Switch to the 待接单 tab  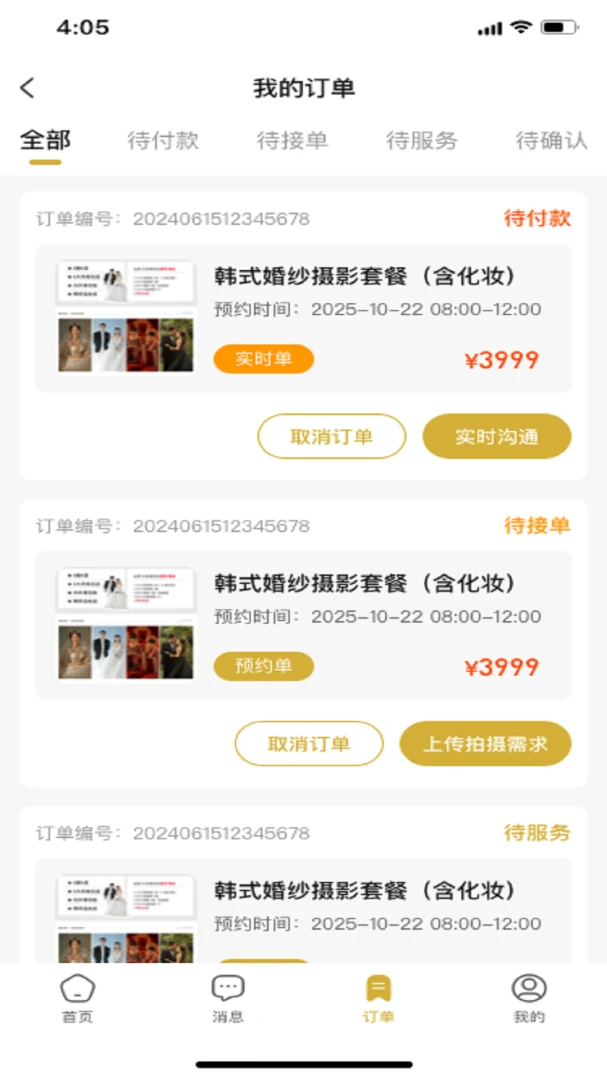coord(292,141)
